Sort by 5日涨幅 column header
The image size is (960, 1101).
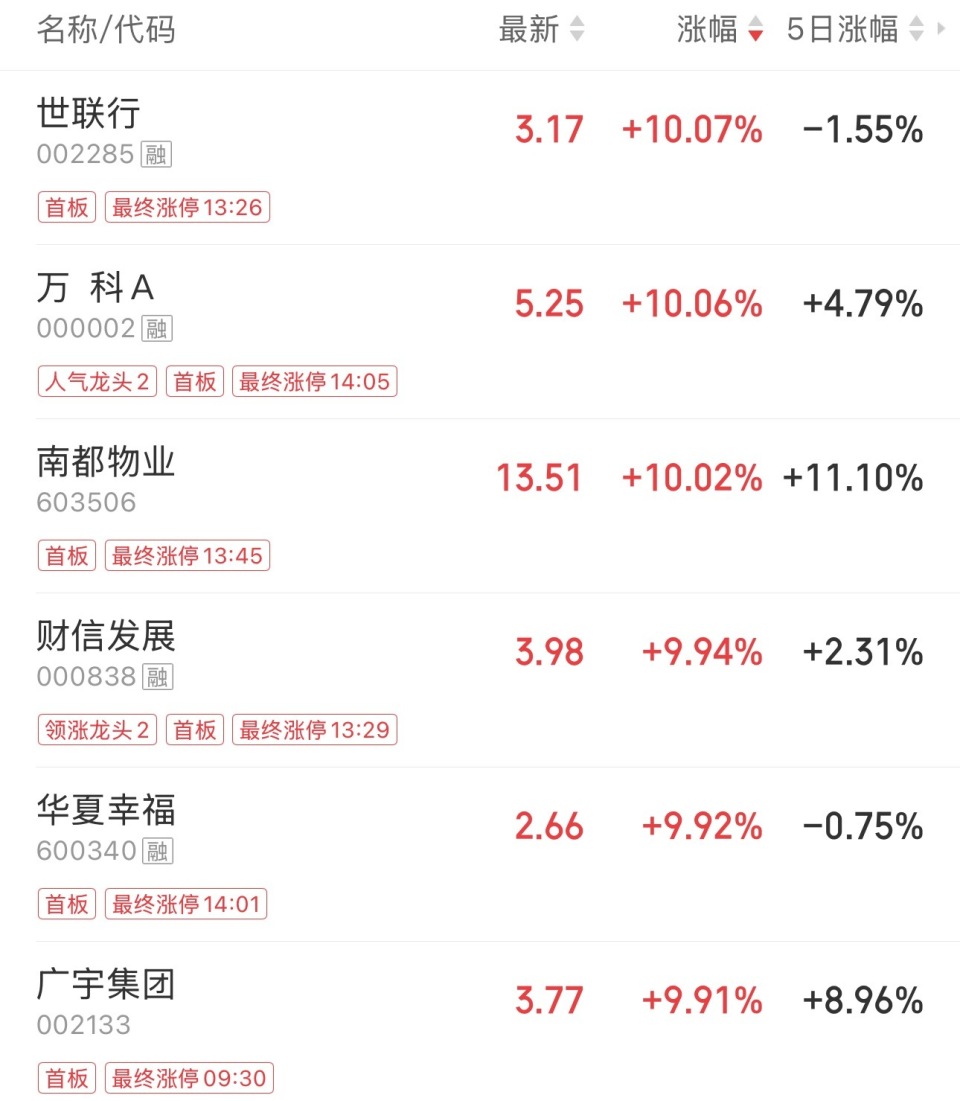[855, 30]
